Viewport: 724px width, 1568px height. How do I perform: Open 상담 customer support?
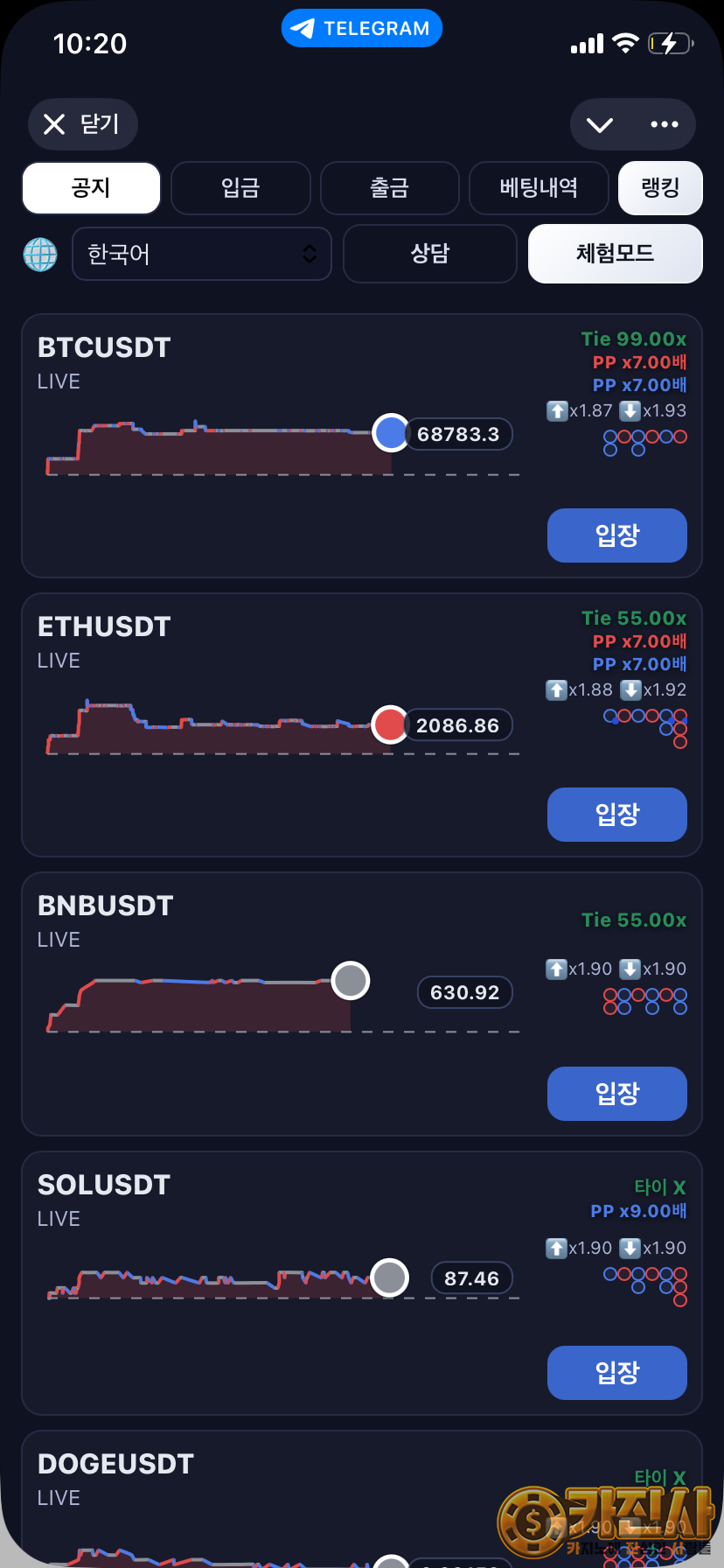click(x=430, y=254)
